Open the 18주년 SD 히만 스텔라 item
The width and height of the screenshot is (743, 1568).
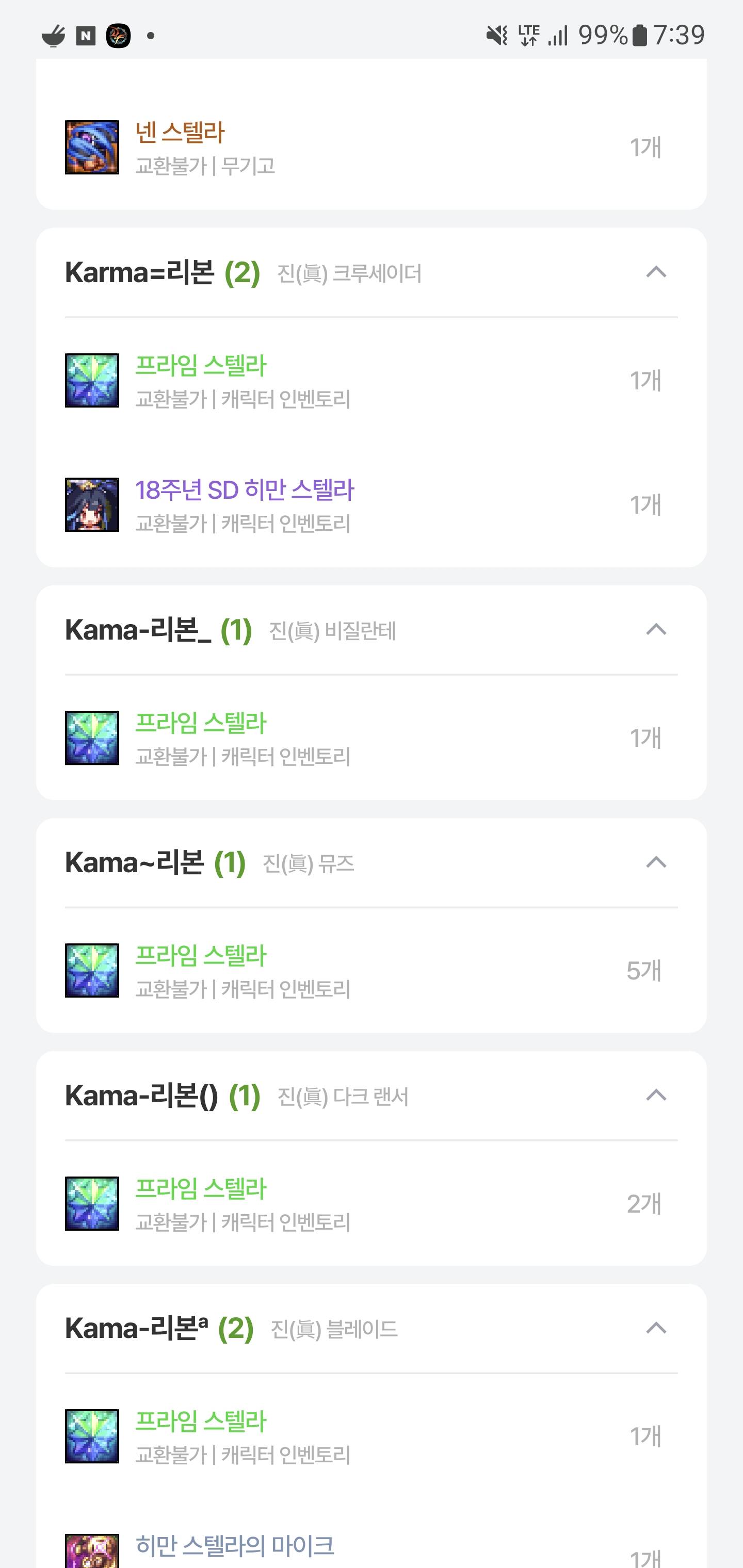click(x=372, y=504)
